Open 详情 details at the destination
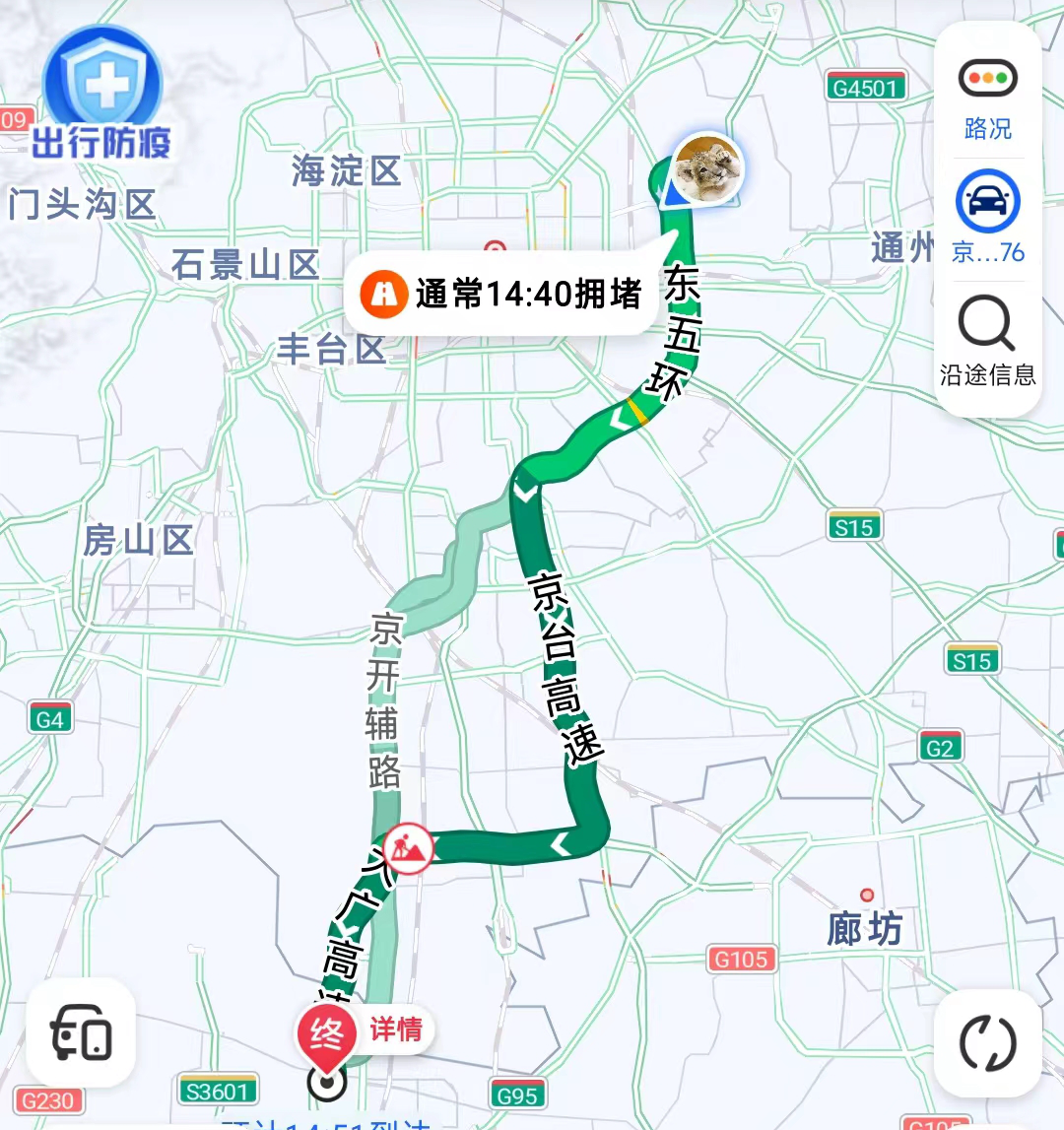This screenshot has height=1130, width=1064. (396, 1030)
